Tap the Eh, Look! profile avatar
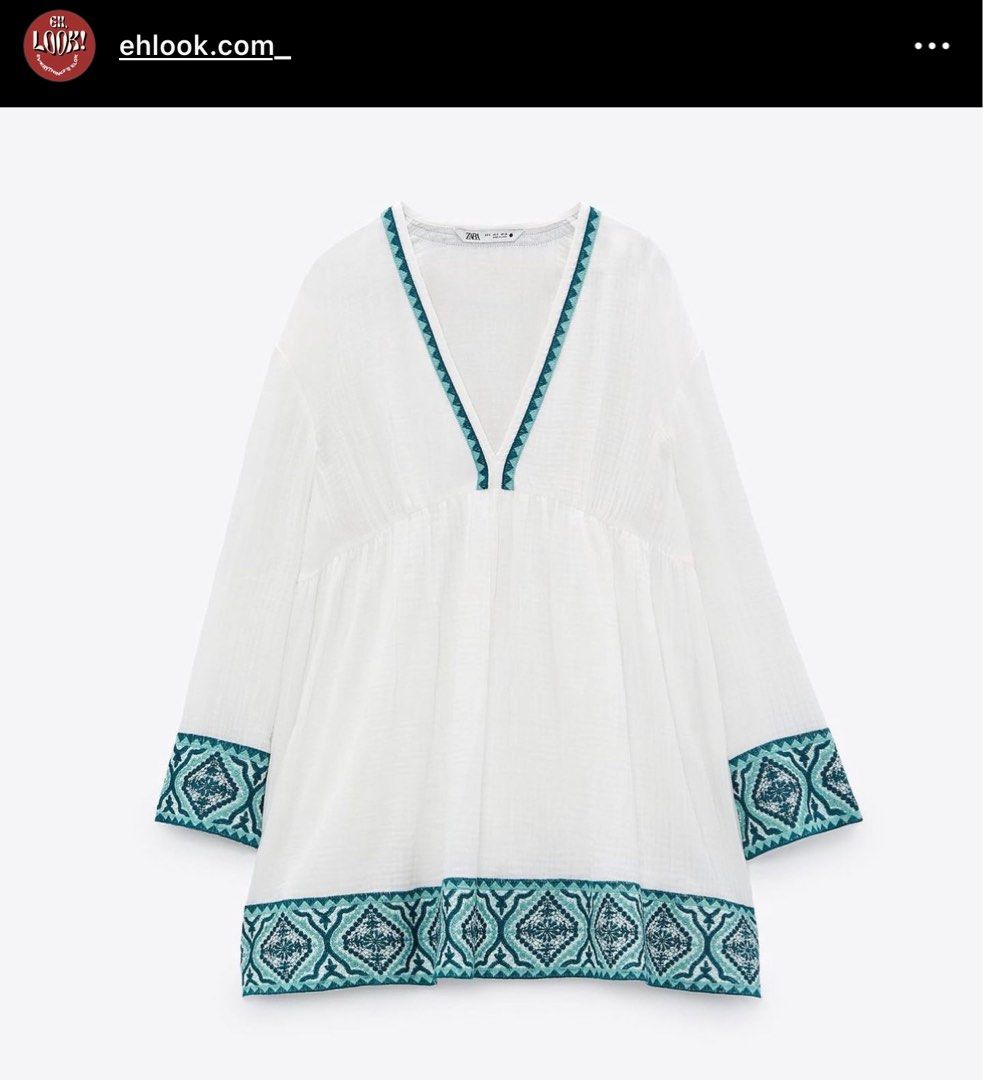This screenshot has width=983, height=1080. click(x=59, y=46)
